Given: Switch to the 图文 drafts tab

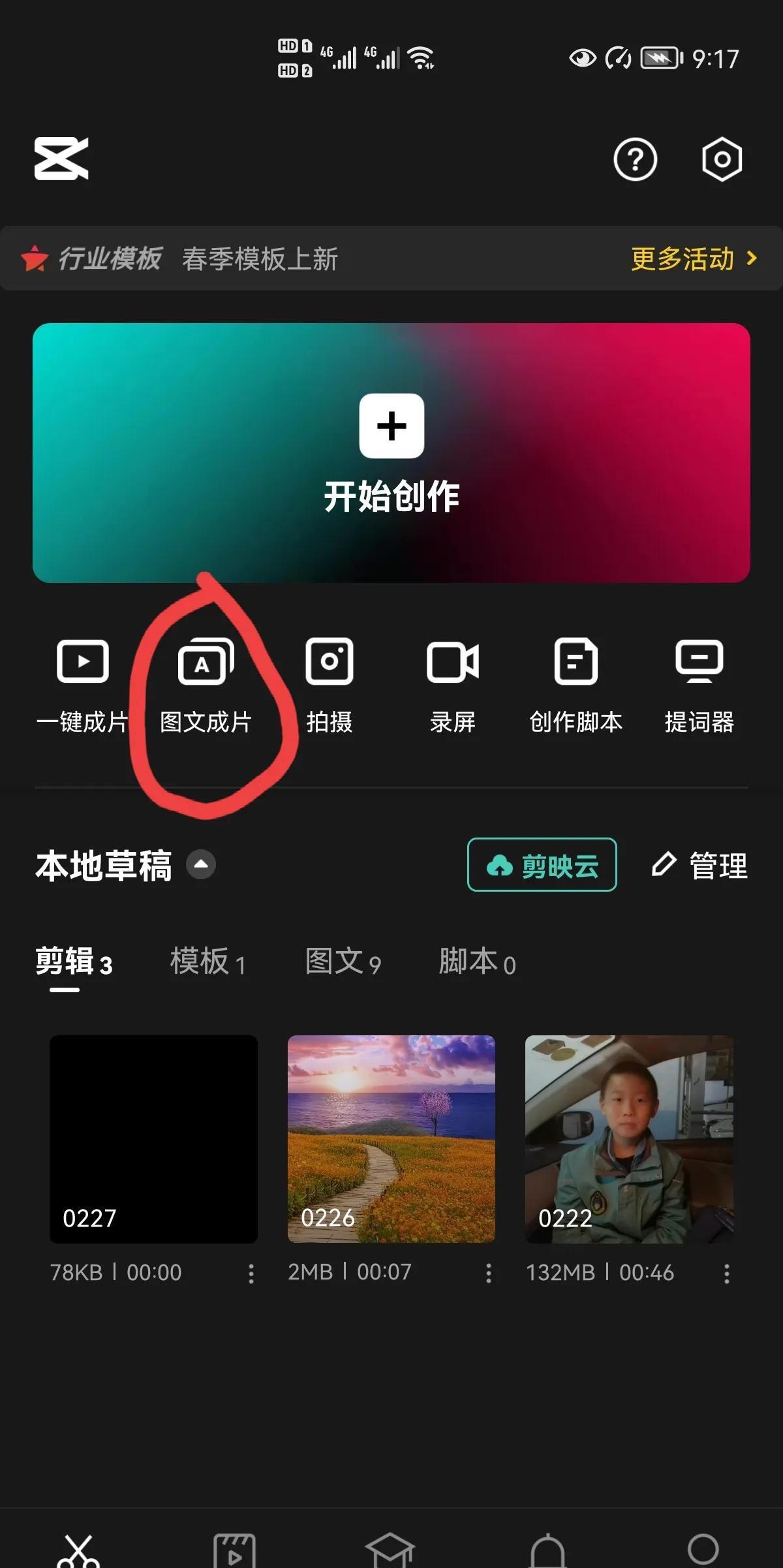Looking at the screenshot, I should click(343, 962).
